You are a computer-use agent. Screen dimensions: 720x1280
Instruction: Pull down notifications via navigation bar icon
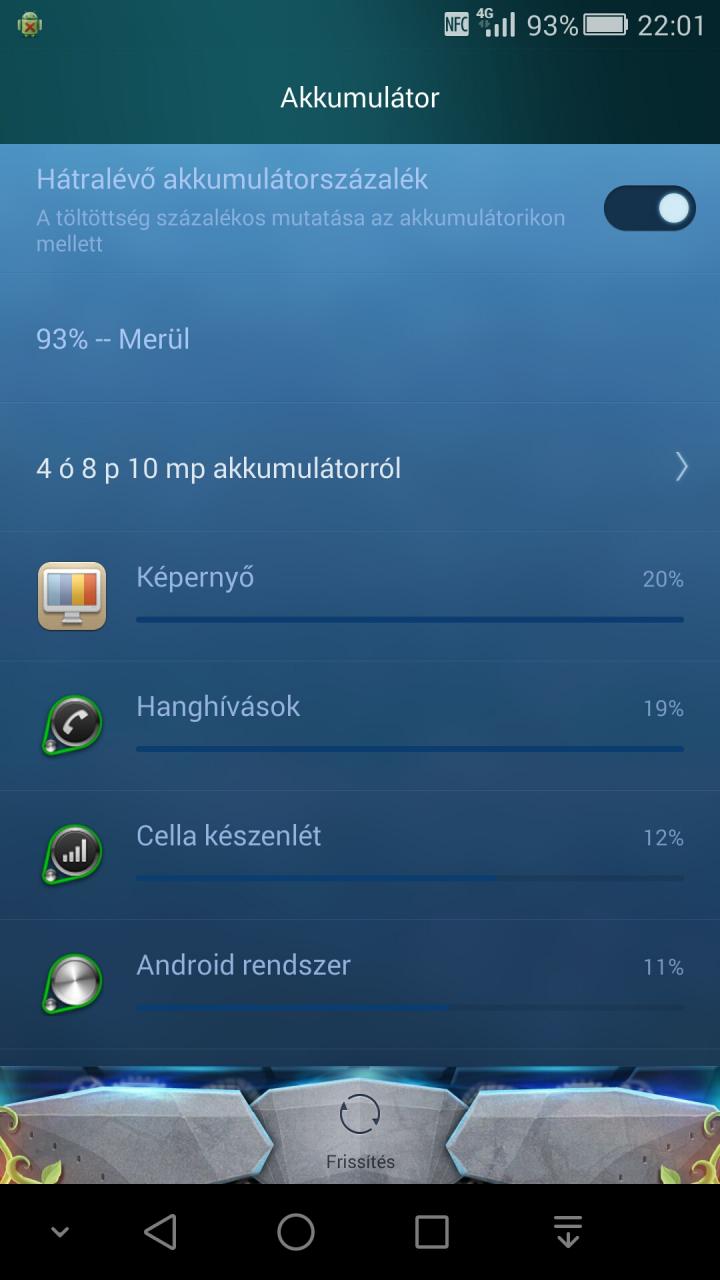coord(568,1232)
